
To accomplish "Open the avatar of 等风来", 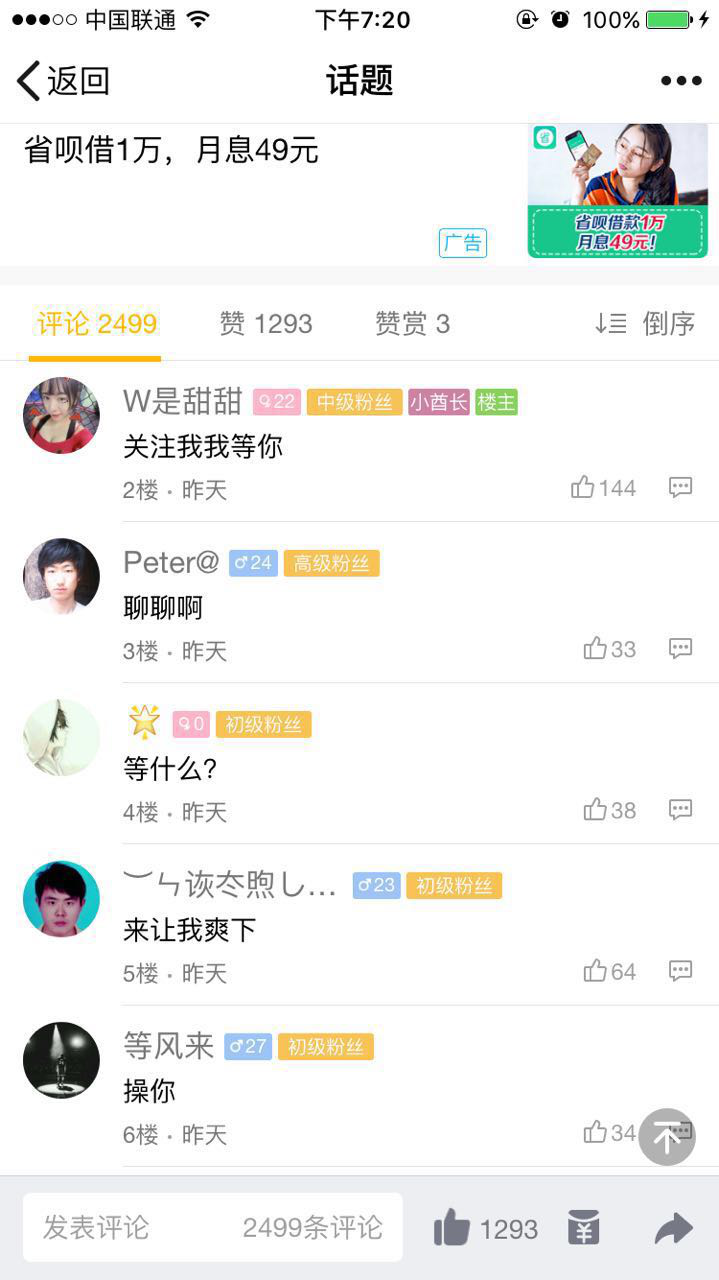I will (61, 1060).
